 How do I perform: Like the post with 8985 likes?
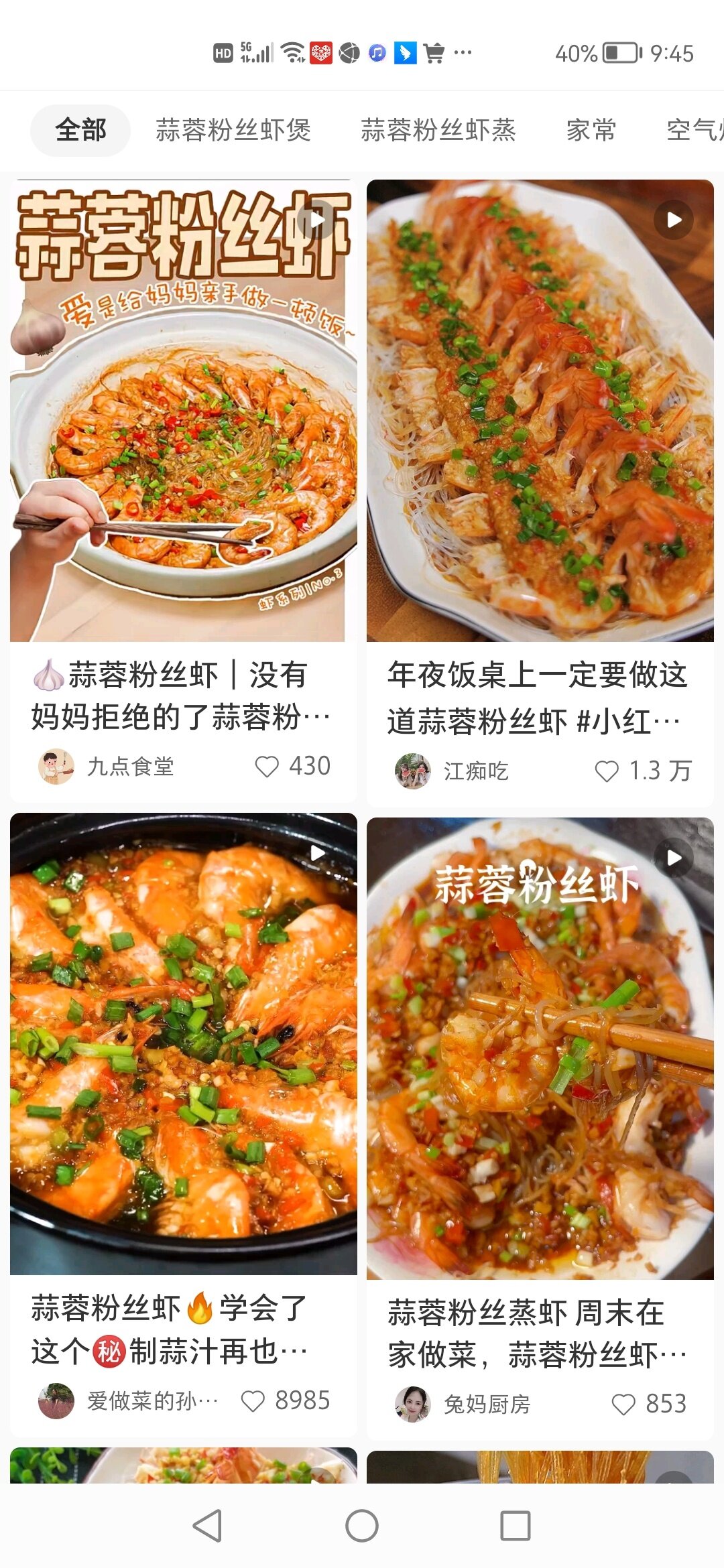tap(253, 1400)
